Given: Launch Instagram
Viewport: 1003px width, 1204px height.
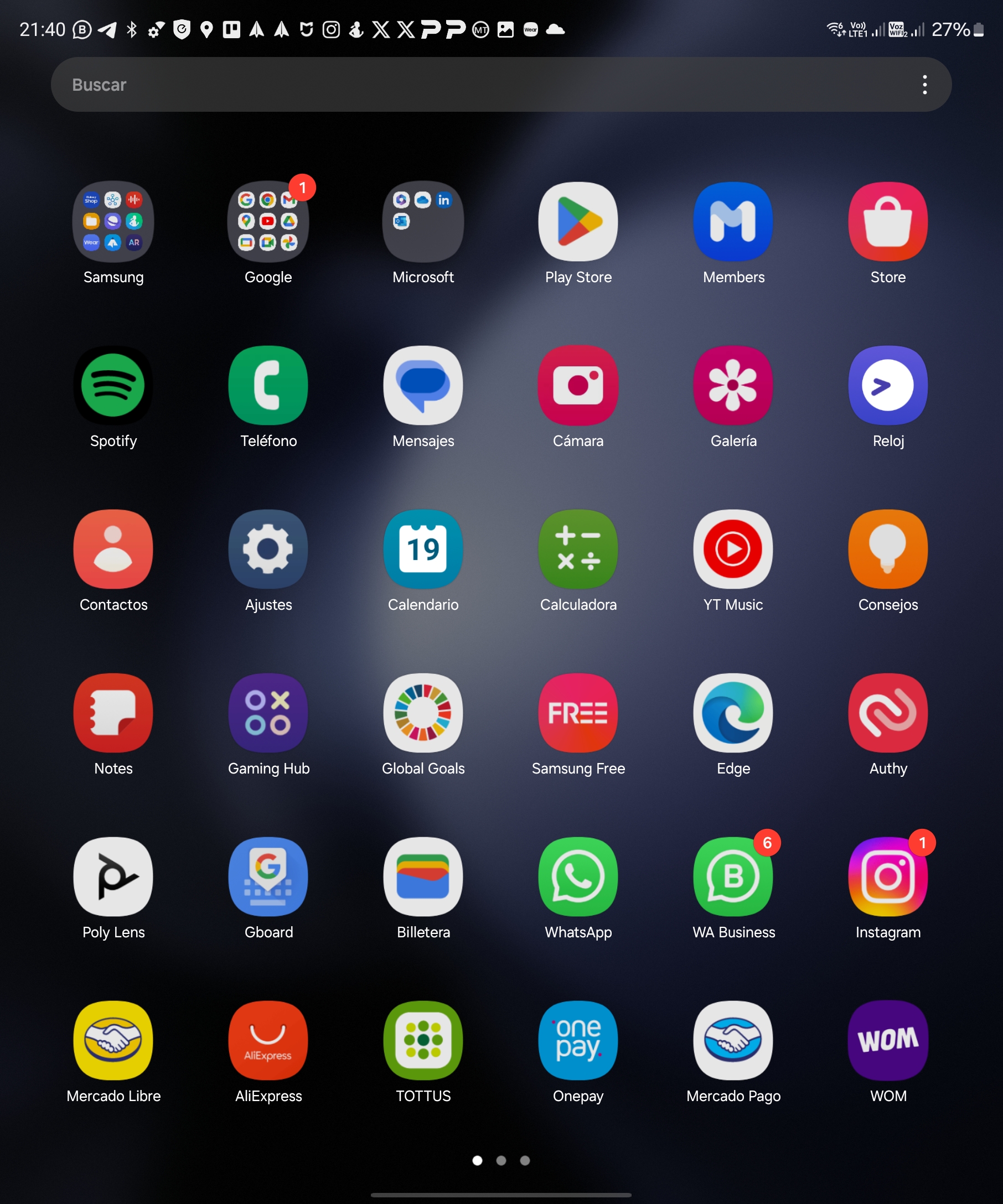Looking at the screenshot, I should click(x=888, y=876).
